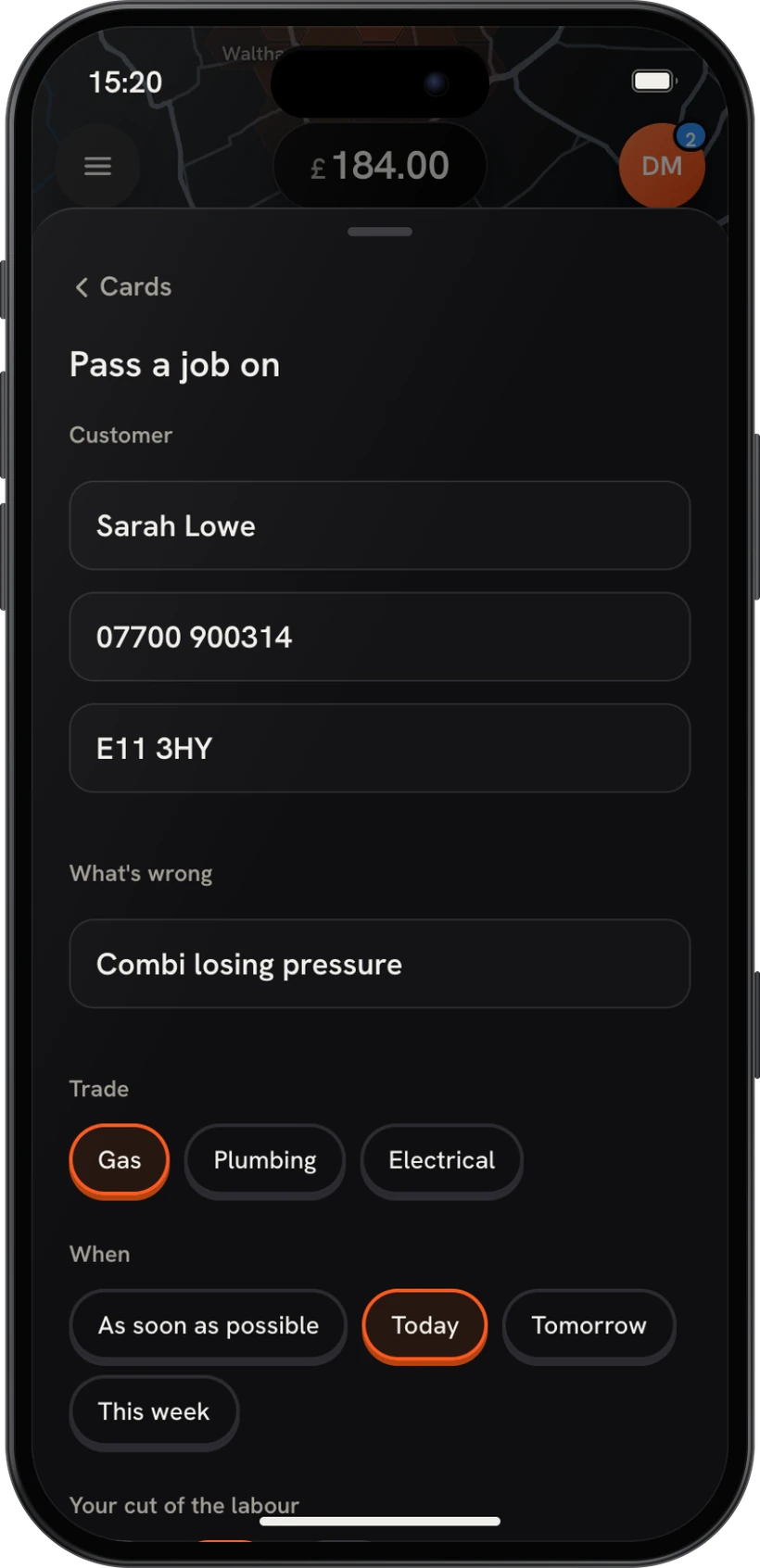Open the hamburger menu

pos(97,166)
